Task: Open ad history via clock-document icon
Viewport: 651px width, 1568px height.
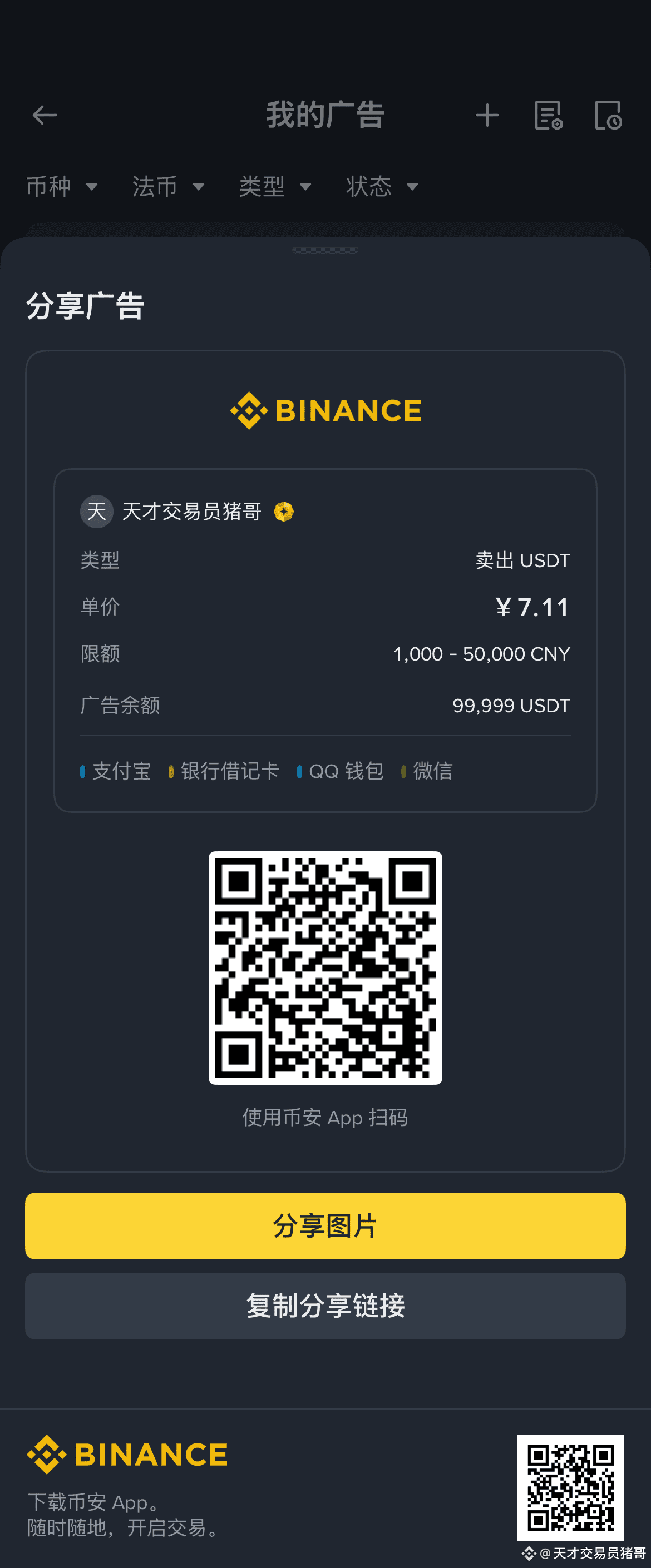Action: 608,115
